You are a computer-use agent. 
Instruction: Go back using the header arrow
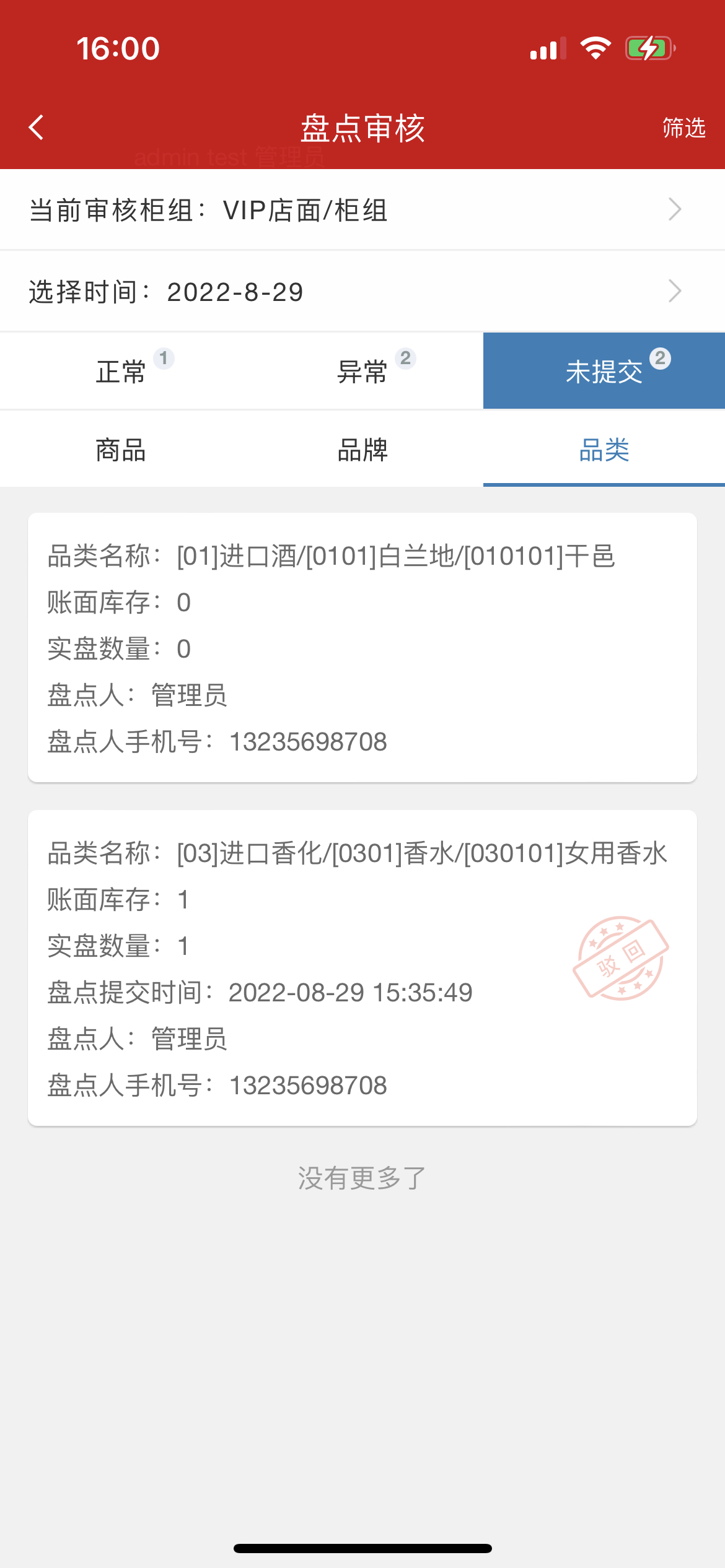point(36,128)
